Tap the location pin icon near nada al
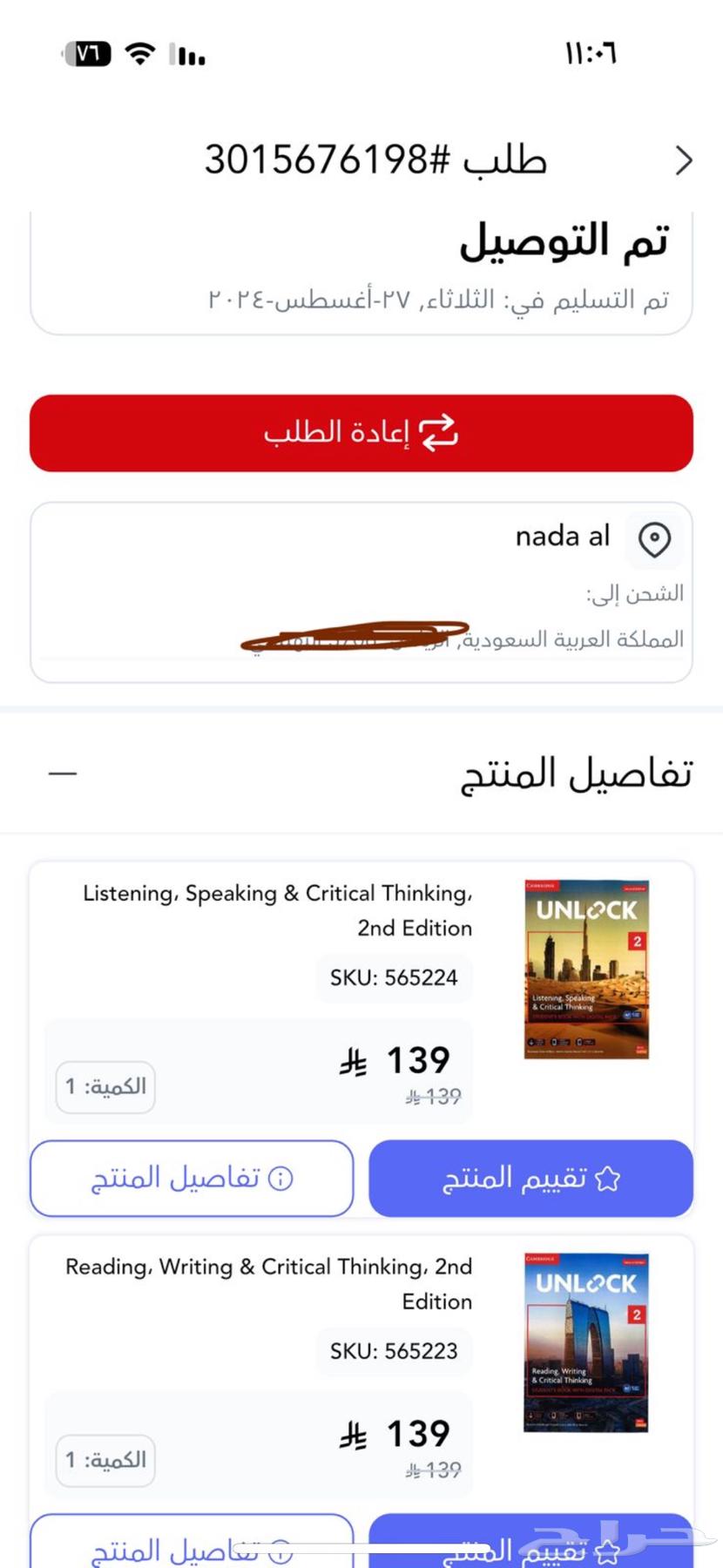The height and width of the screenshot is (1568, 723). tap(655, 540)
